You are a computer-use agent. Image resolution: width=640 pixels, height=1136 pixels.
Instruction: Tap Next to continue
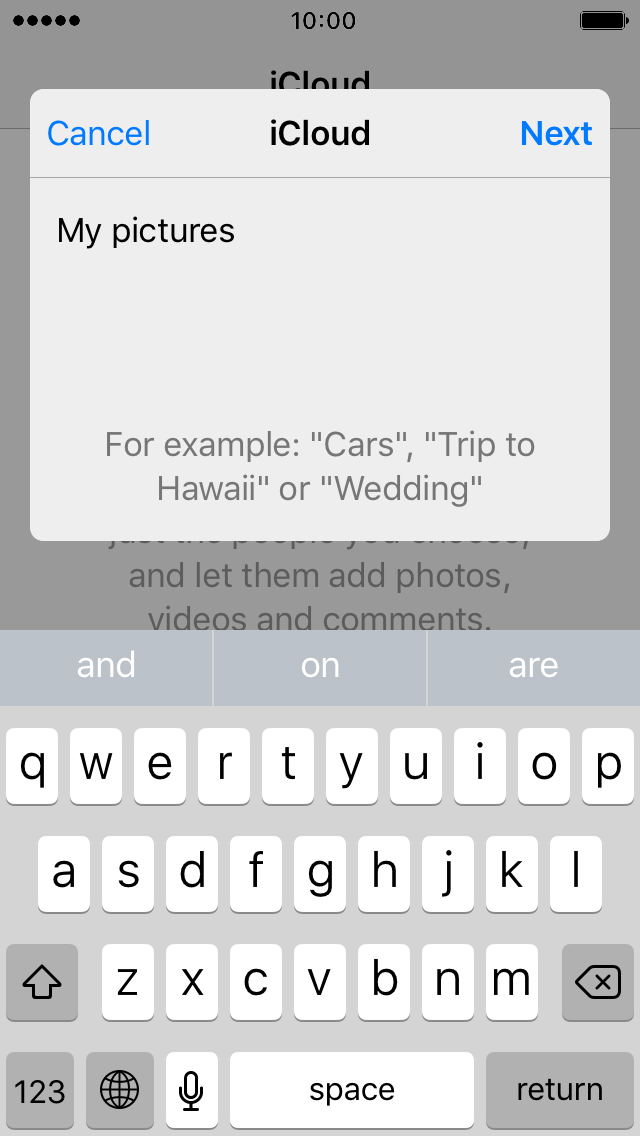[x=556, y=134]
